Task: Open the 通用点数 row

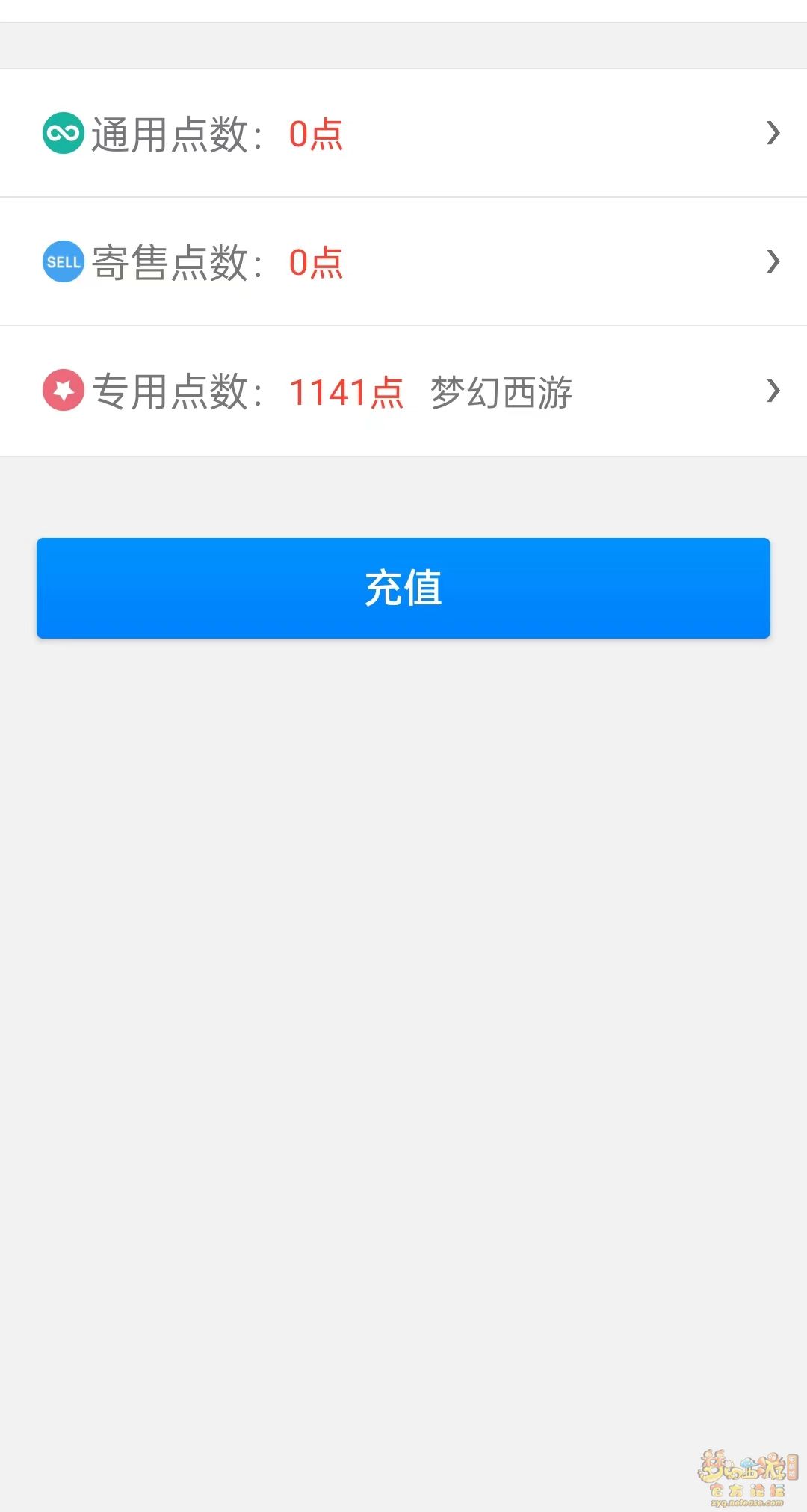Action: [x=403, y=133]
